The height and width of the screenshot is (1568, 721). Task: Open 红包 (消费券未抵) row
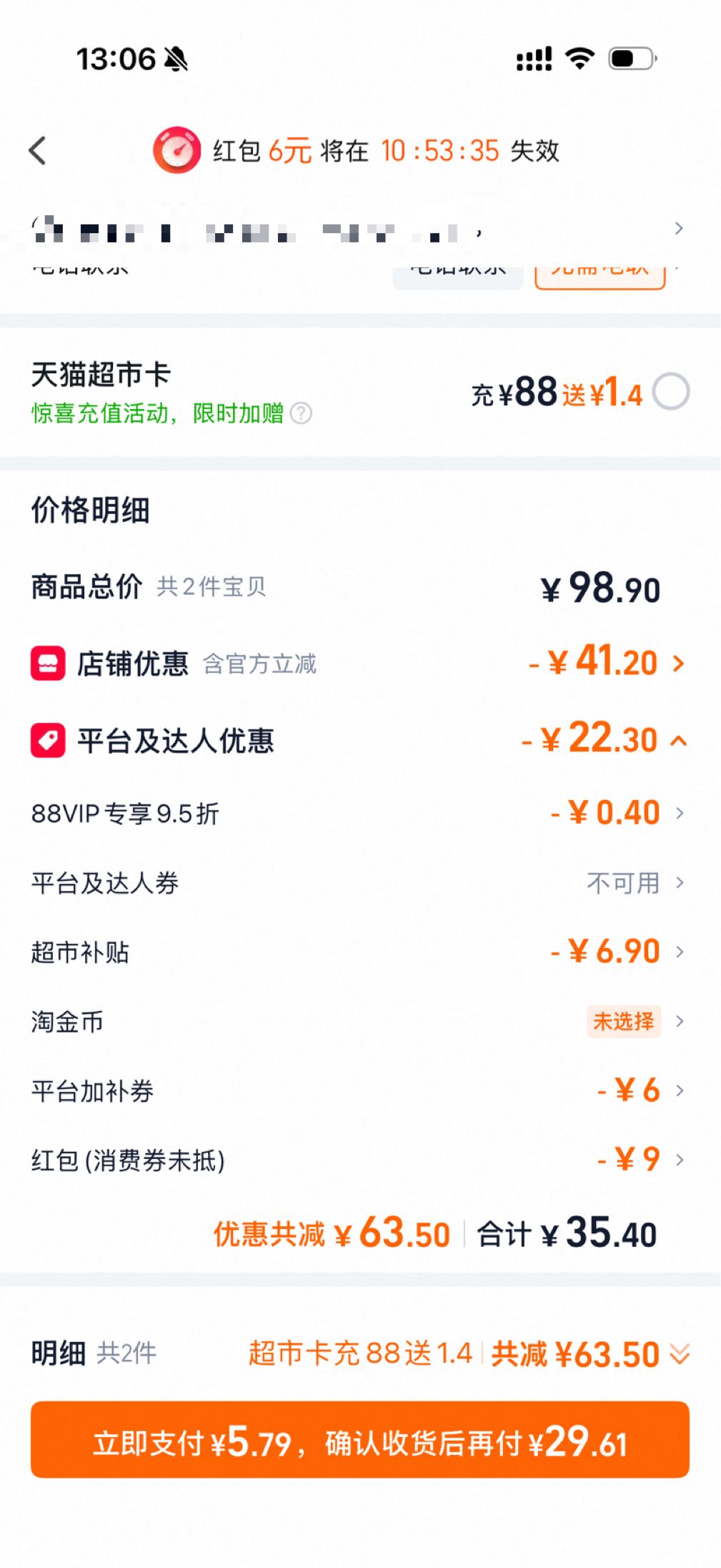[x=360, y=1159]
